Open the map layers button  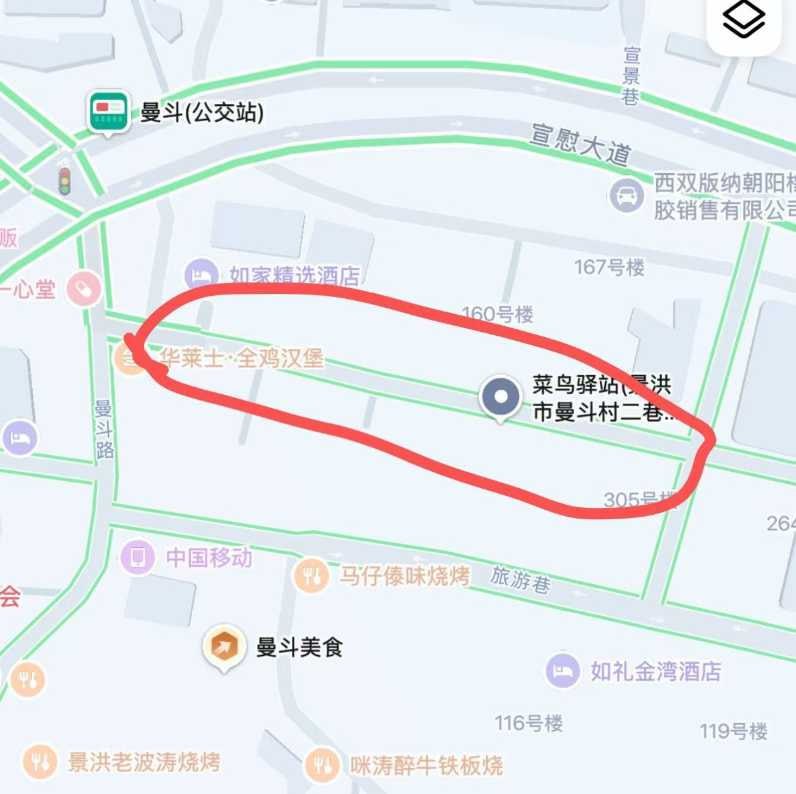[744, 21]
